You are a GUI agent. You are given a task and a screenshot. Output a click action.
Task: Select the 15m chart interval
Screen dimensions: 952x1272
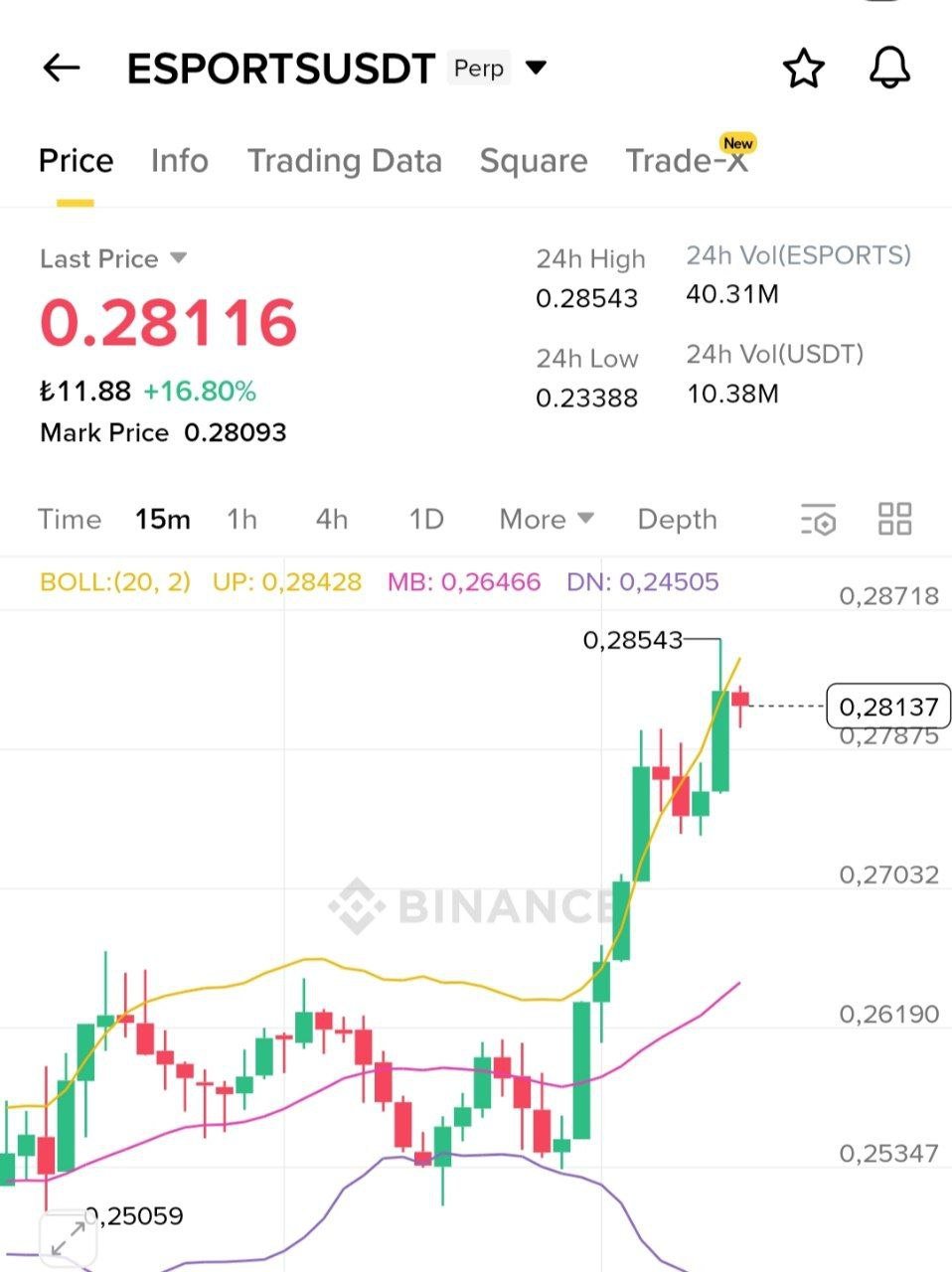point(163,520)
